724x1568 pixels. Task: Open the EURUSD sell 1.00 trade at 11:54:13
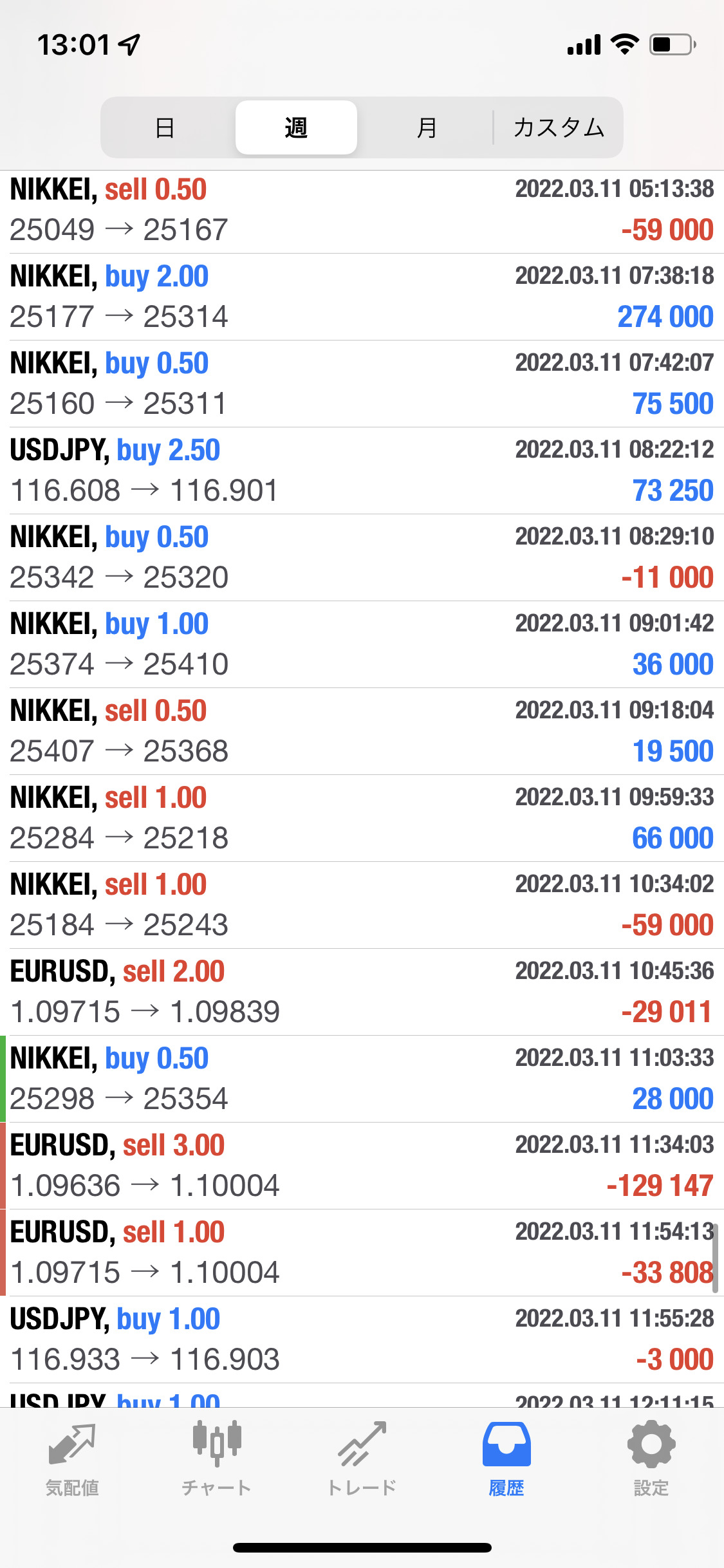coord(362,1253)
